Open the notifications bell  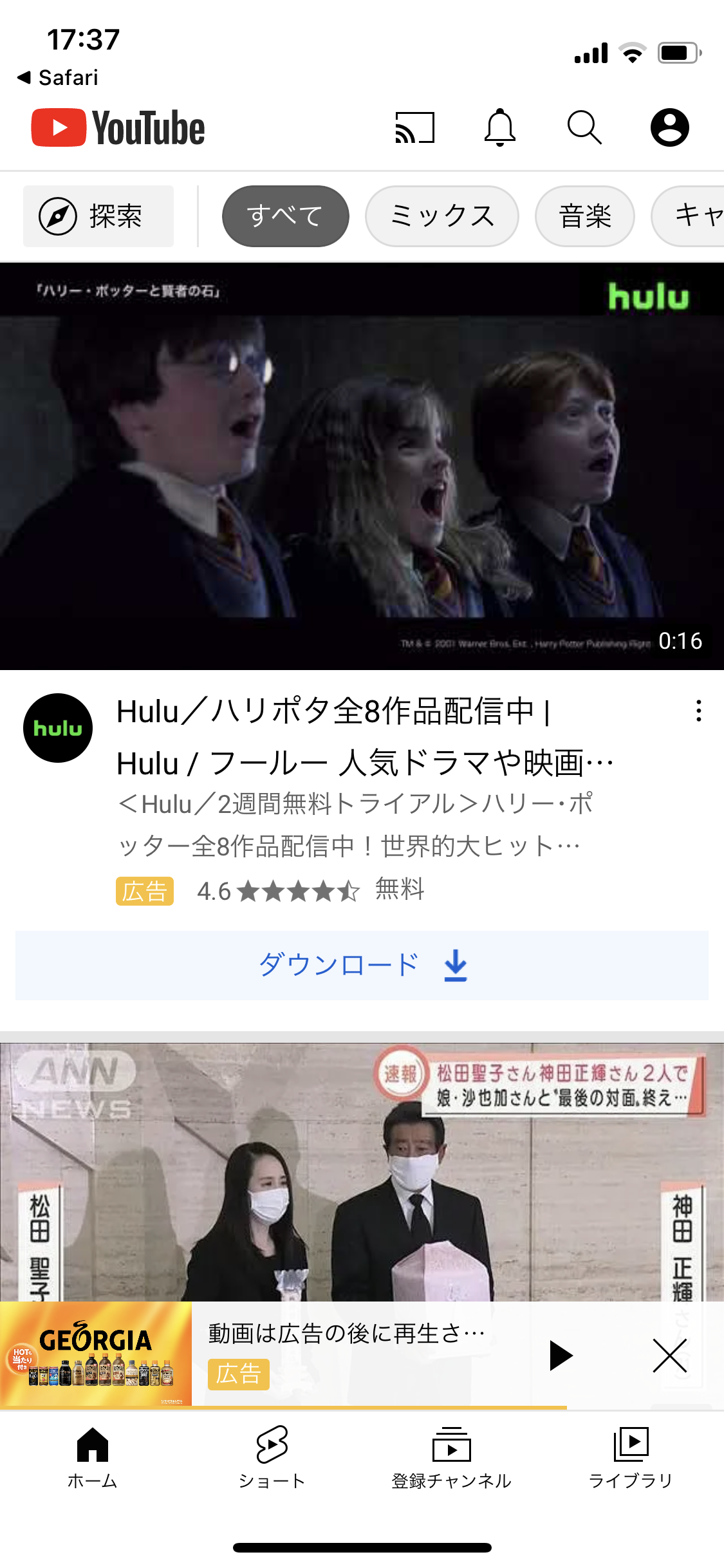click(x=499, y=127)
